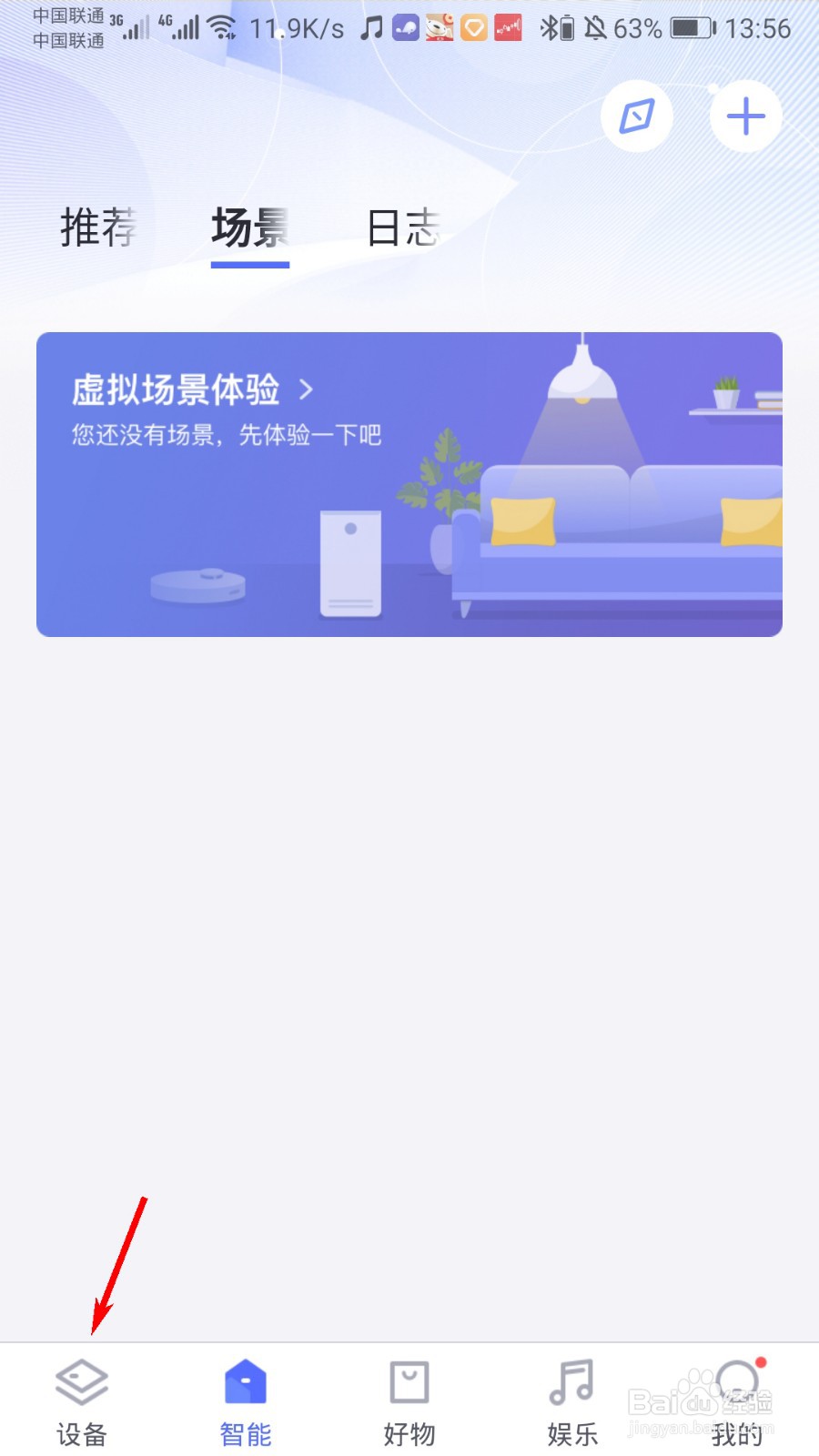The height and width of the screenshot is (1456, 819).
Task: Tap the plus icon to add a device
Action: [x=744, y=116]
